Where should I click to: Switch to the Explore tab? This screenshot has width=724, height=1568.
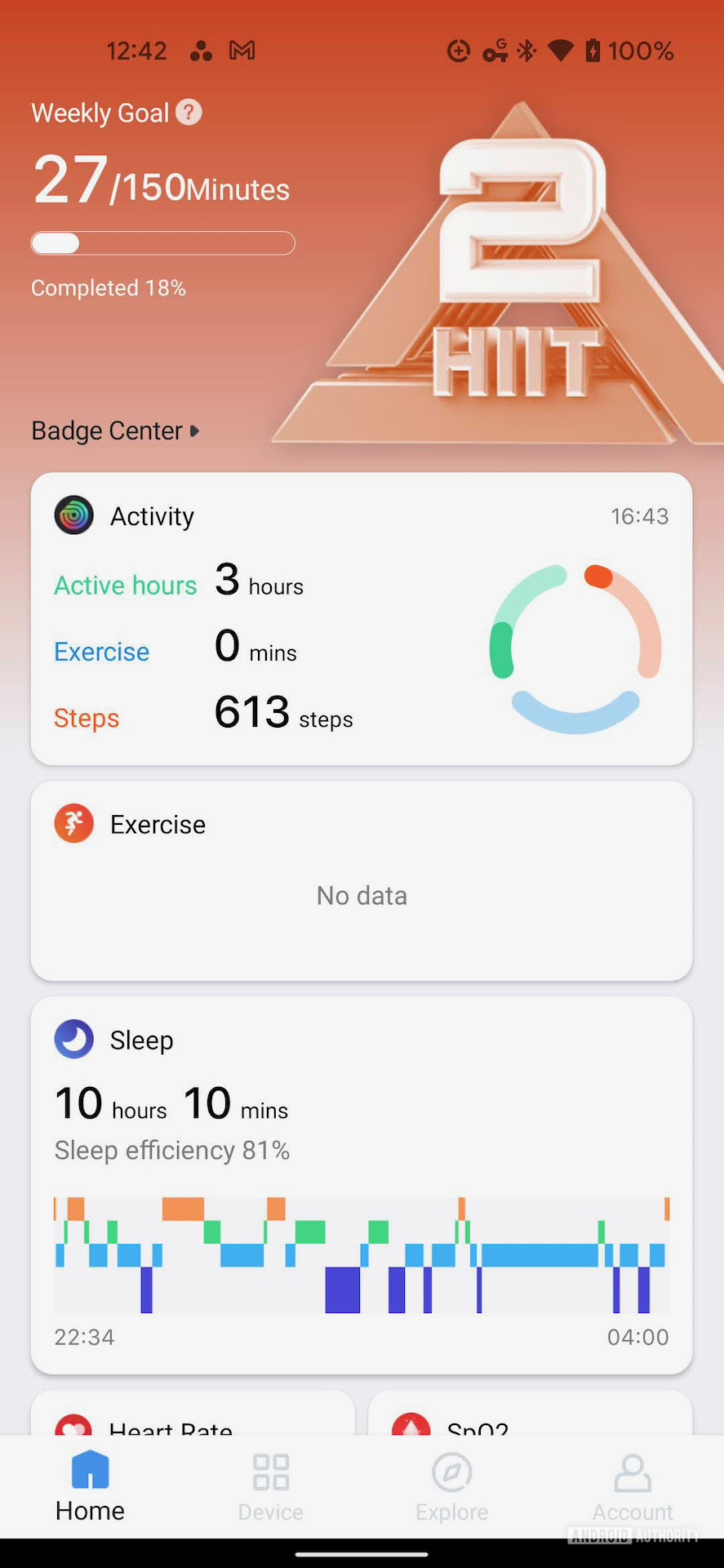point(451,1486)
